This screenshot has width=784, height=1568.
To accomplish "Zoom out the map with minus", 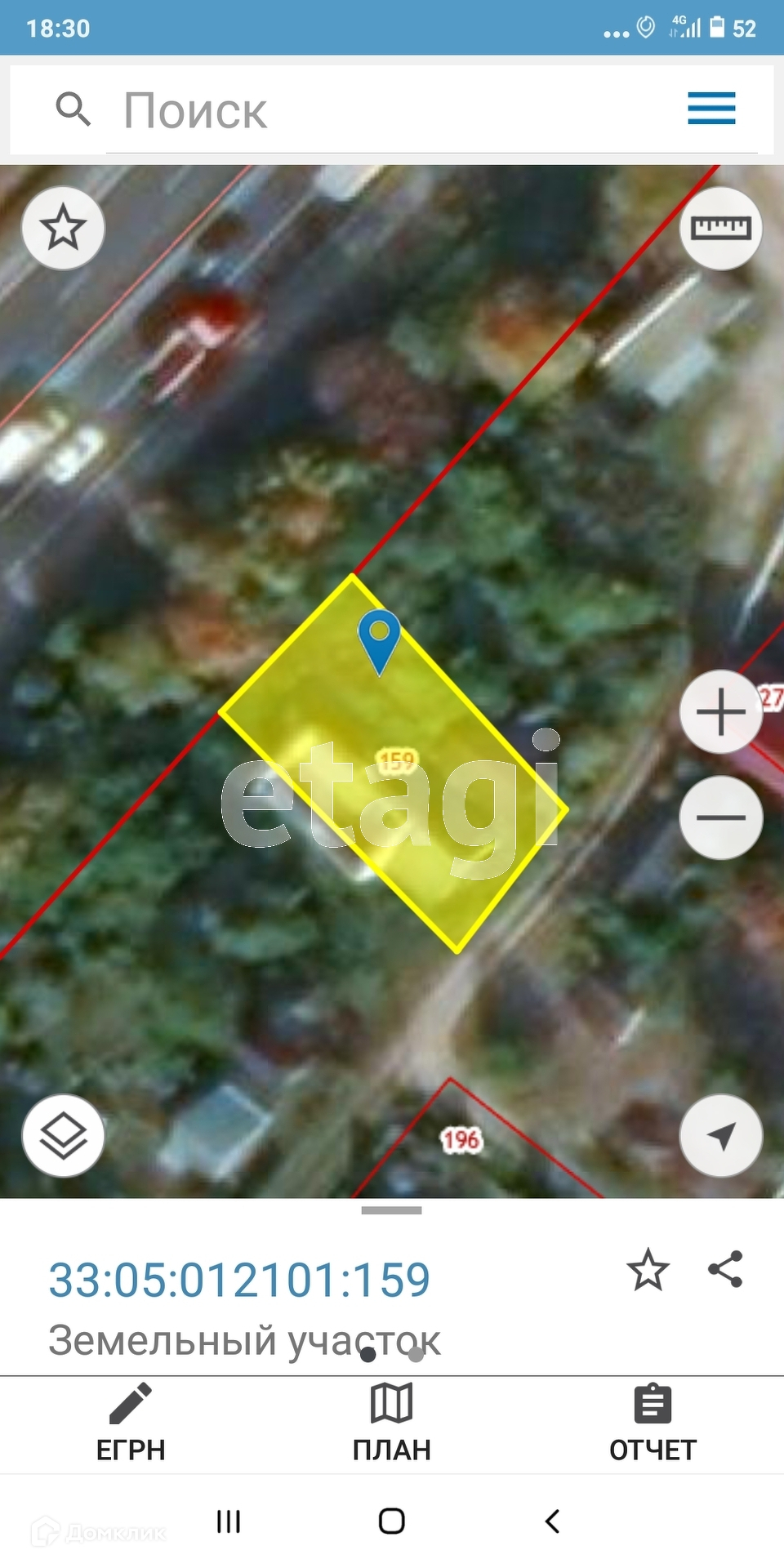I will (720, 817).
